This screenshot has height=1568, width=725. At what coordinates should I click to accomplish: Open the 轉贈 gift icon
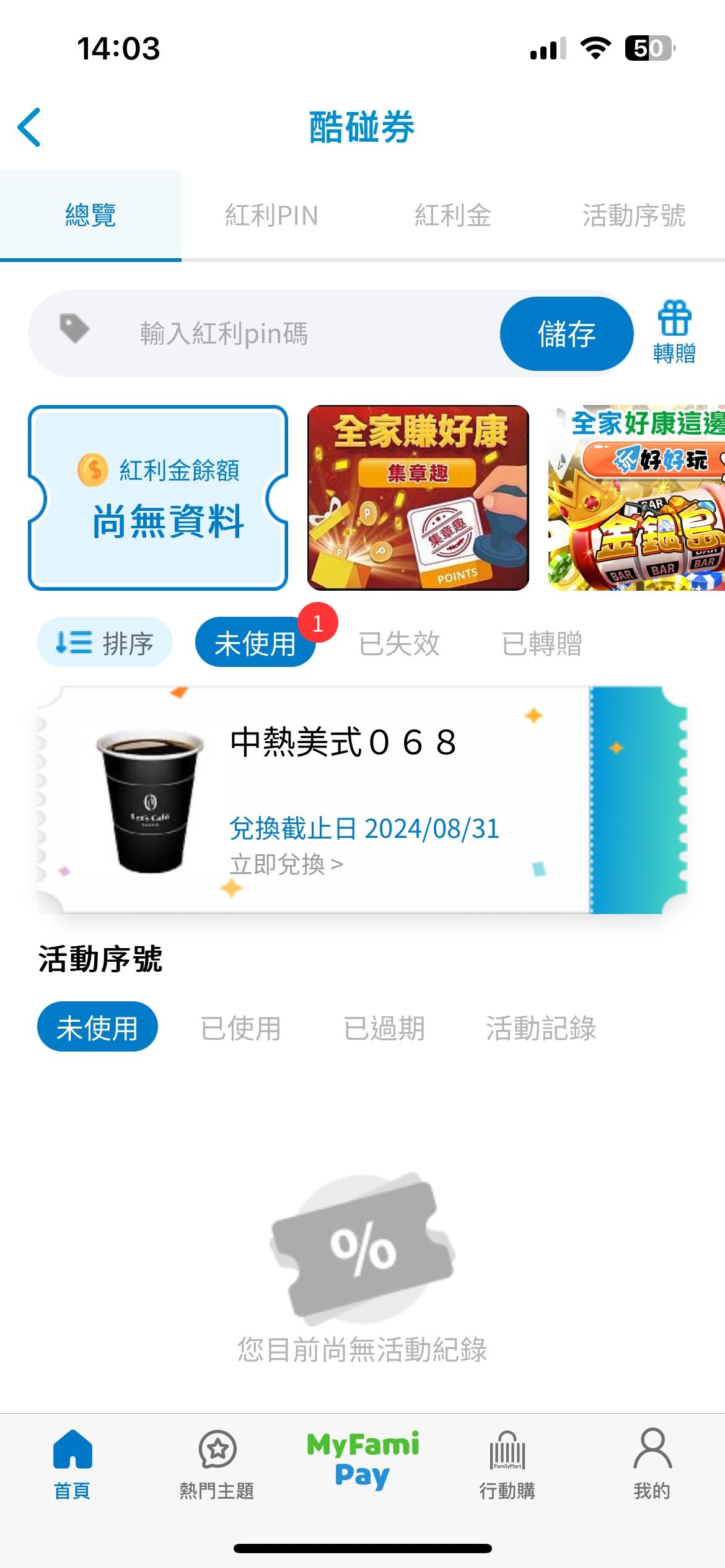674,333
